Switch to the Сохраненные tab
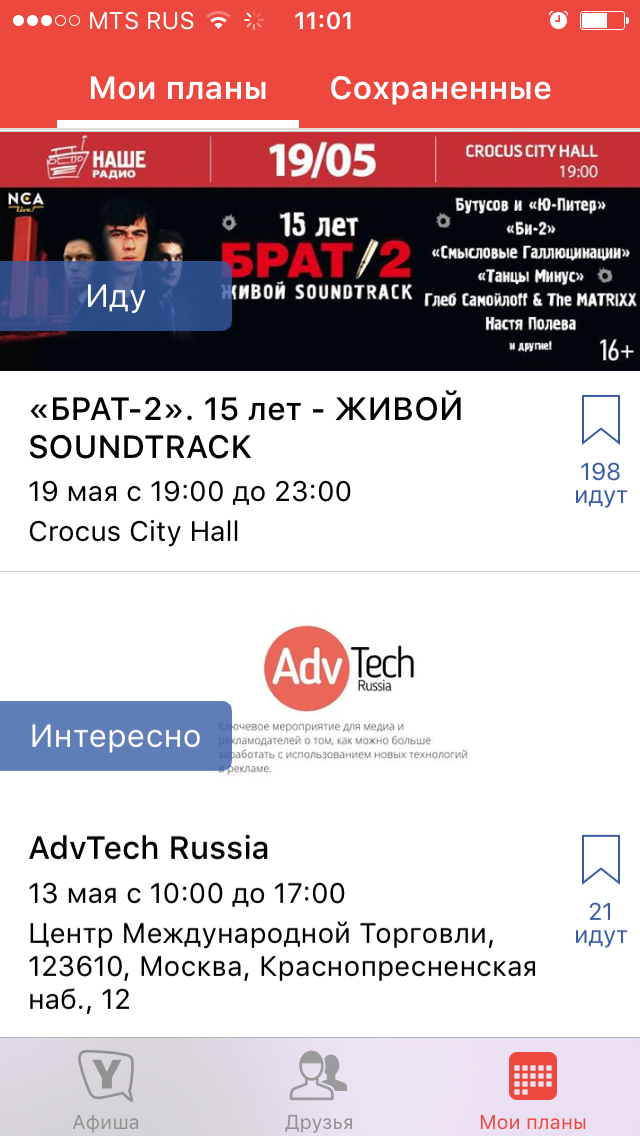Image resolution: width=640 pixels, height=1136 pixels. [x=440, y=89]
